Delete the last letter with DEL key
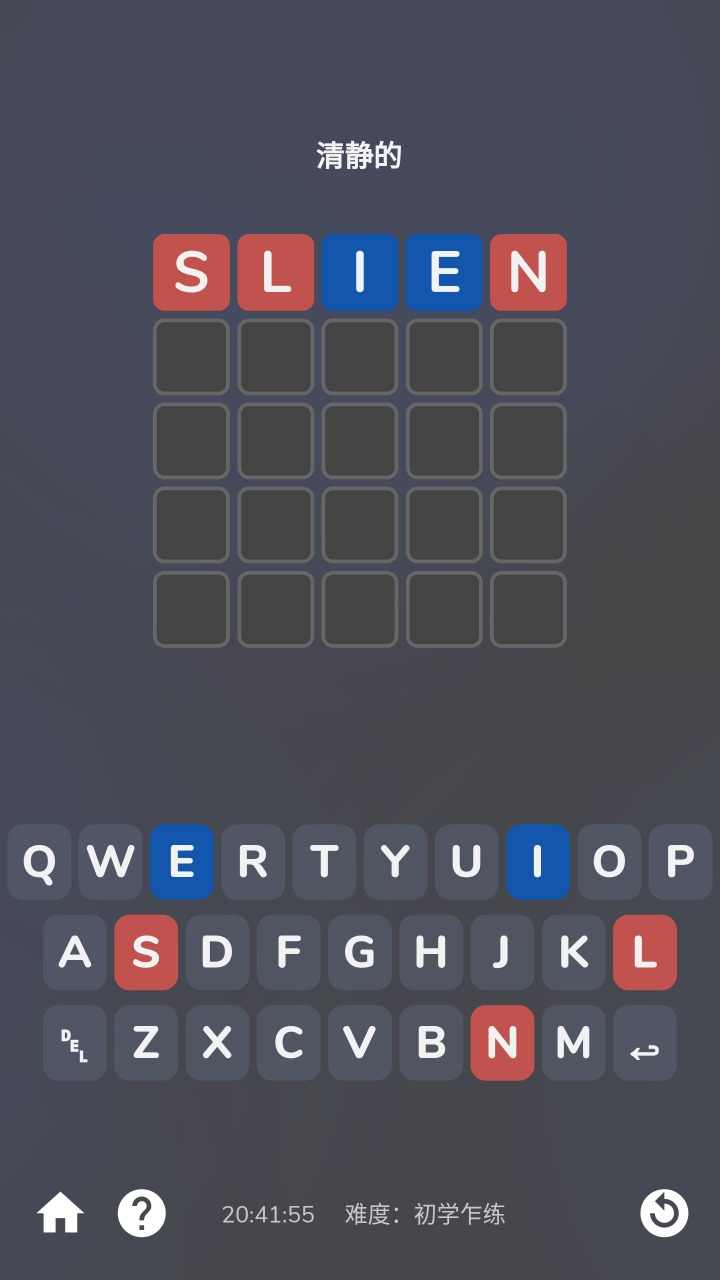Viewport: 720px width, 1280px height. (x=75, y=1043)
